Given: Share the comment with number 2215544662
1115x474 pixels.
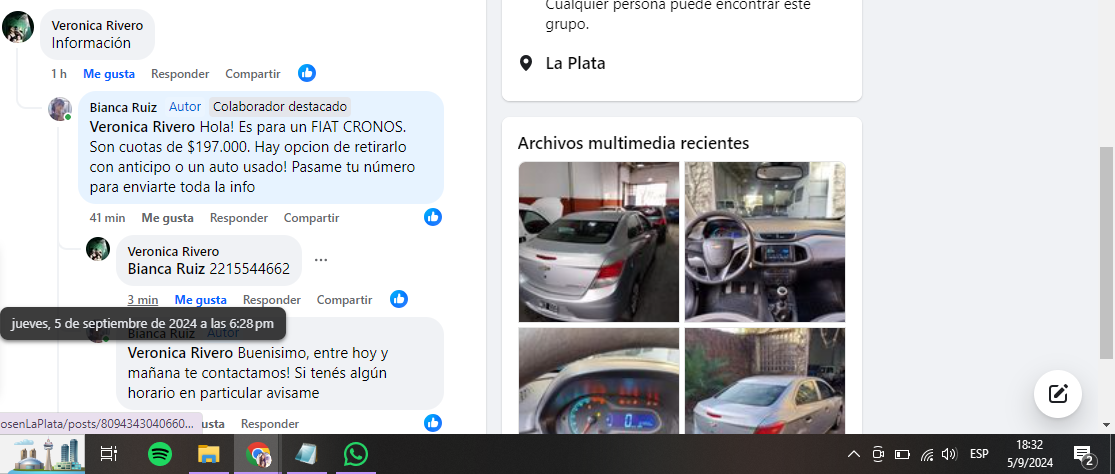Looking at the screenshot, I should (344, 299).
